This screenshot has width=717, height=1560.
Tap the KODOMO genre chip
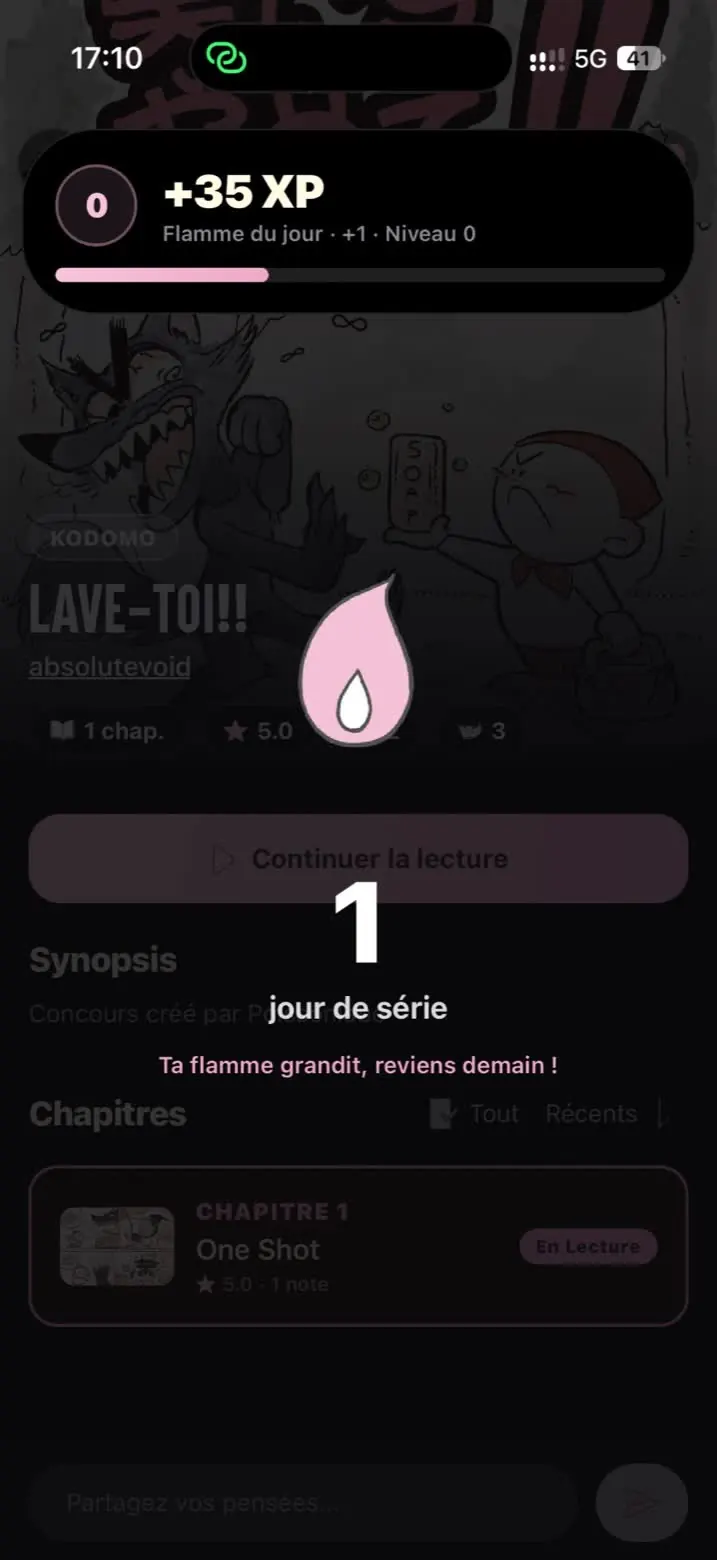click(103, 538)
